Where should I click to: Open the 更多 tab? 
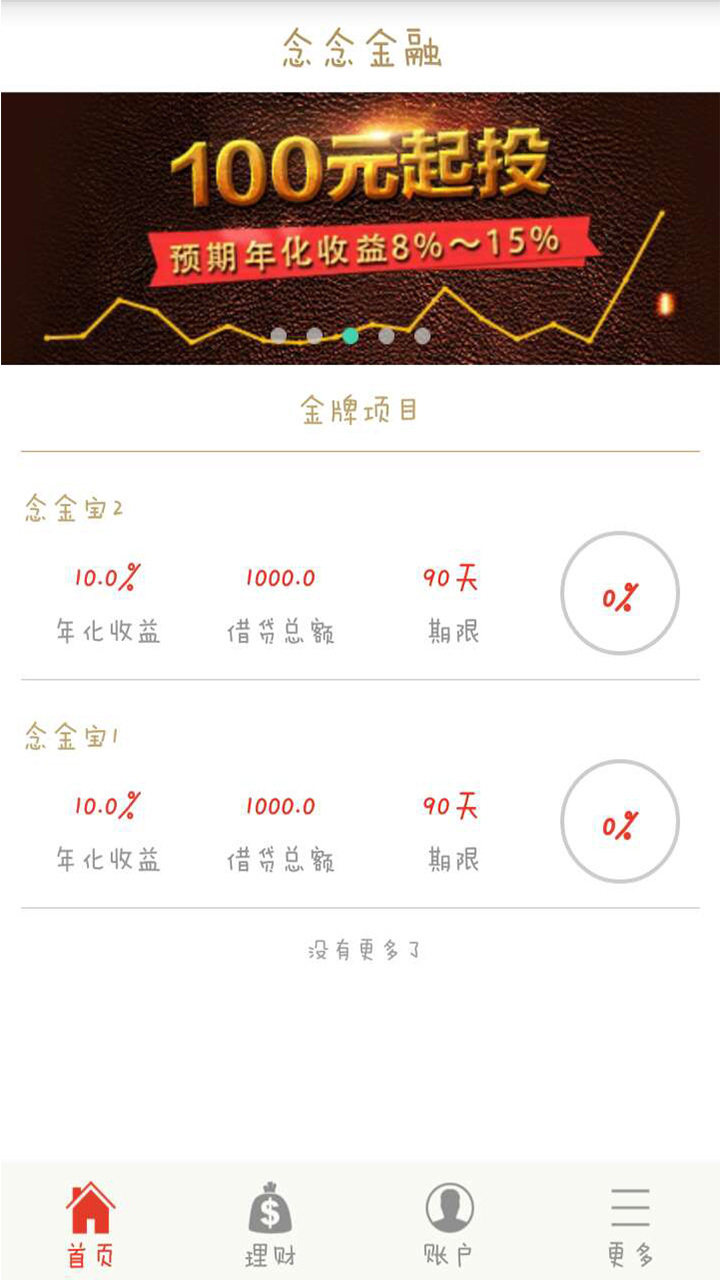pos(630,1222)
